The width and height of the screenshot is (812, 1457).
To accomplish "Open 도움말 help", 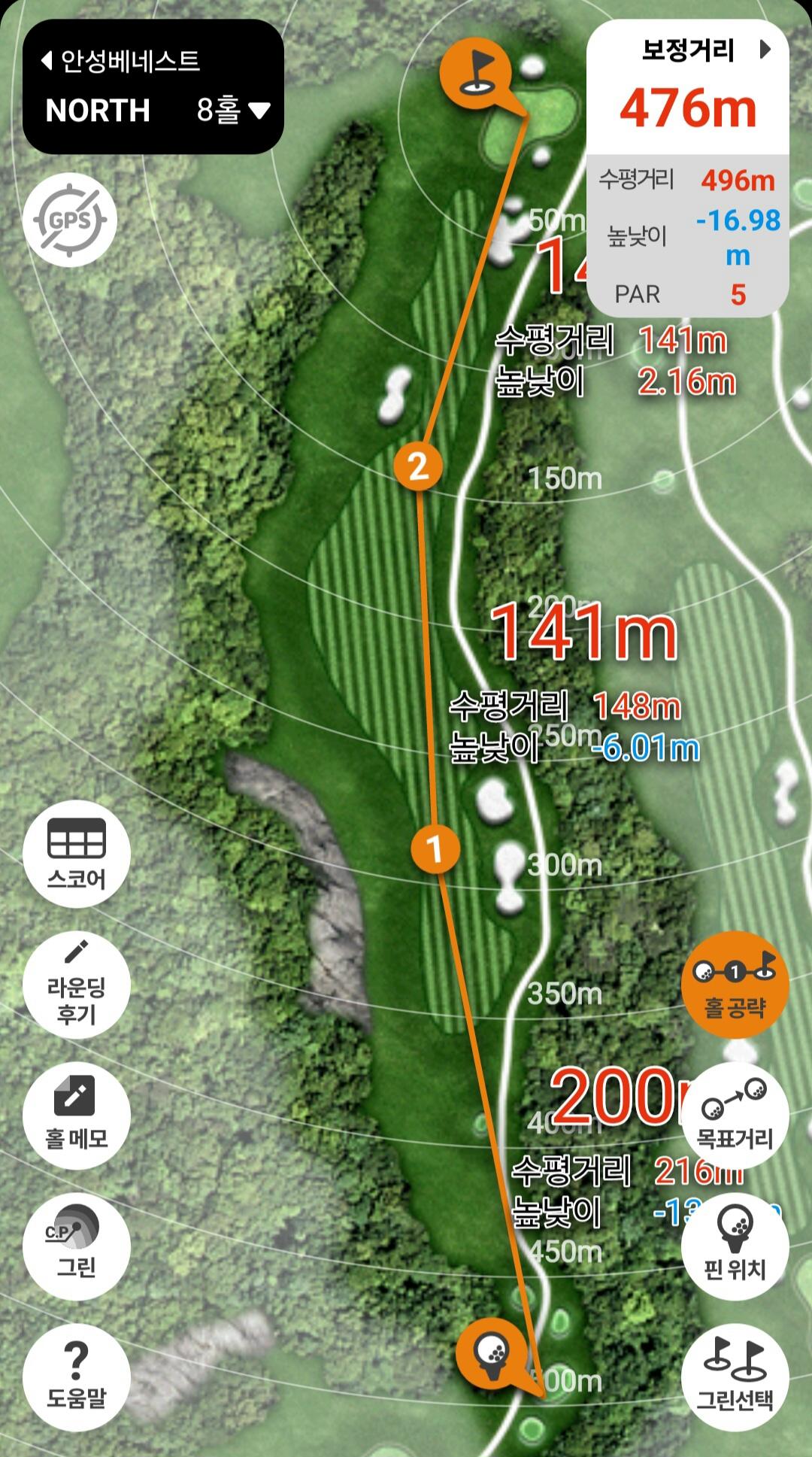I will tap(77, 1377).
